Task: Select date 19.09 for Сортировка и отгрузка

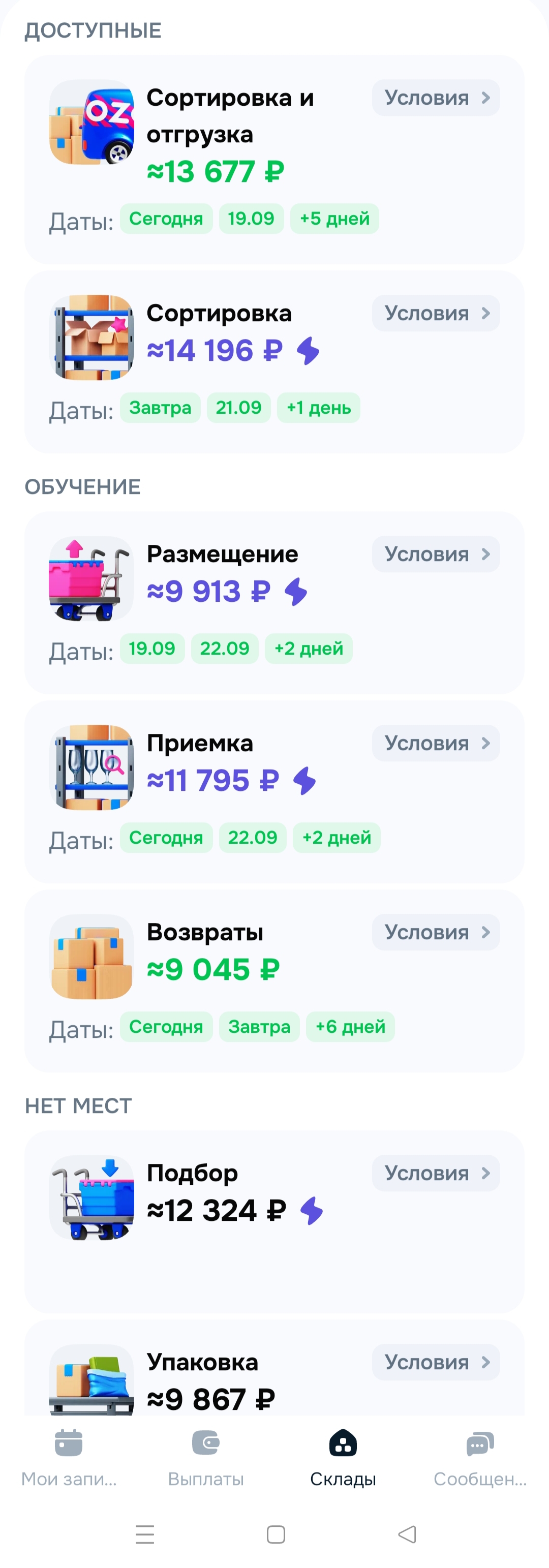Action: click(251, 219)
